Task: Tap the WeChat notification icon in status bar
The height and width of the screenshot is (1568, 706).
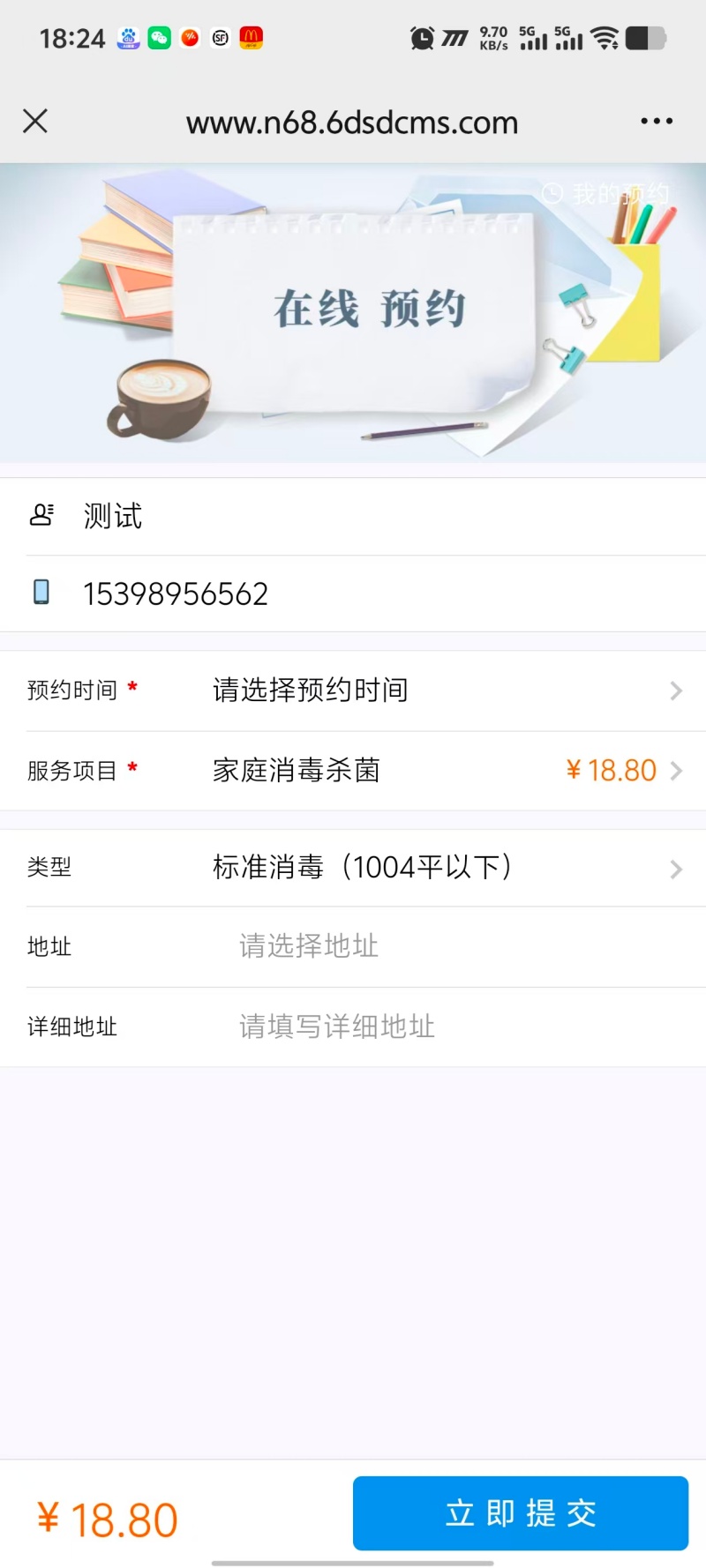Action: tap(159, 38)
